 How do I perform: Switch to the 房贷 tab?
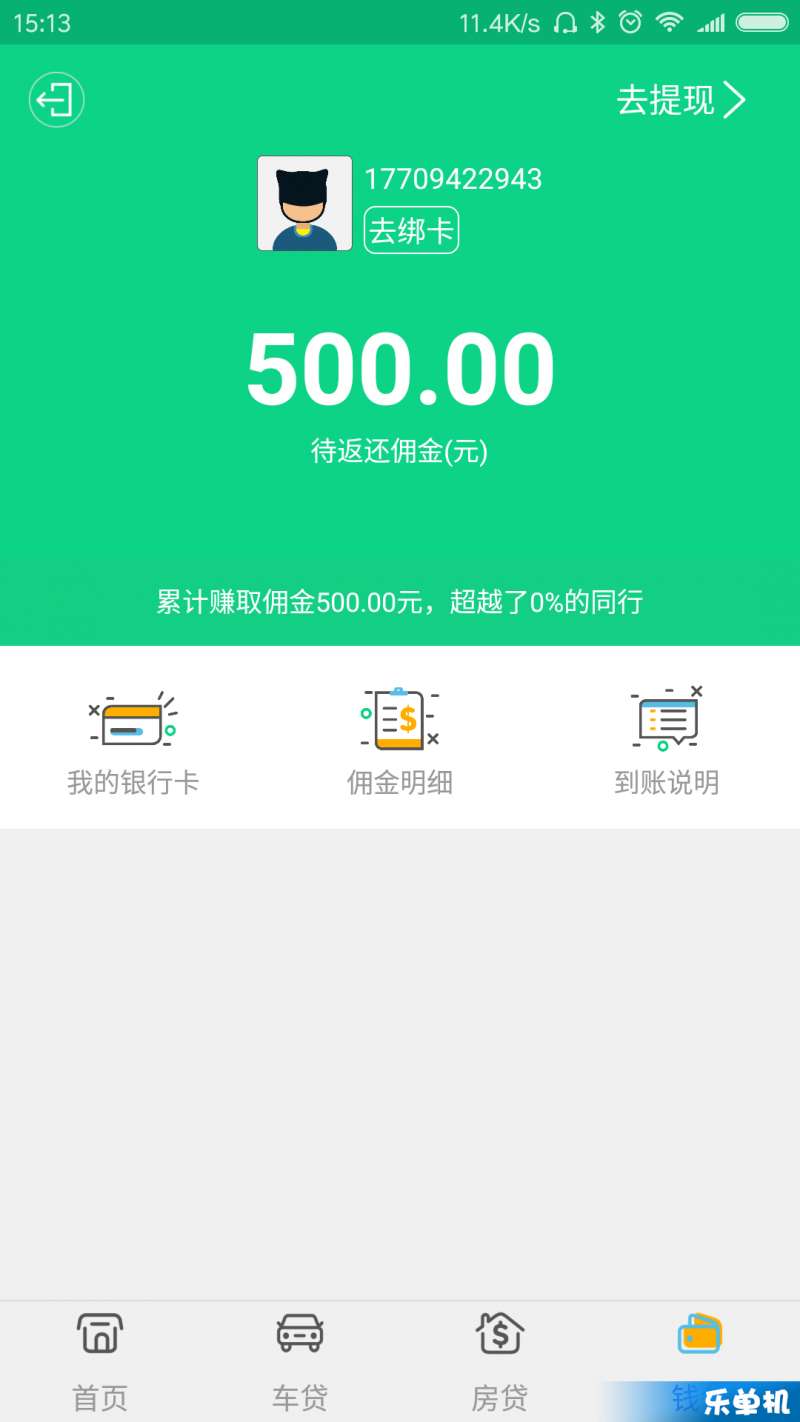[x=500, y=1360]
